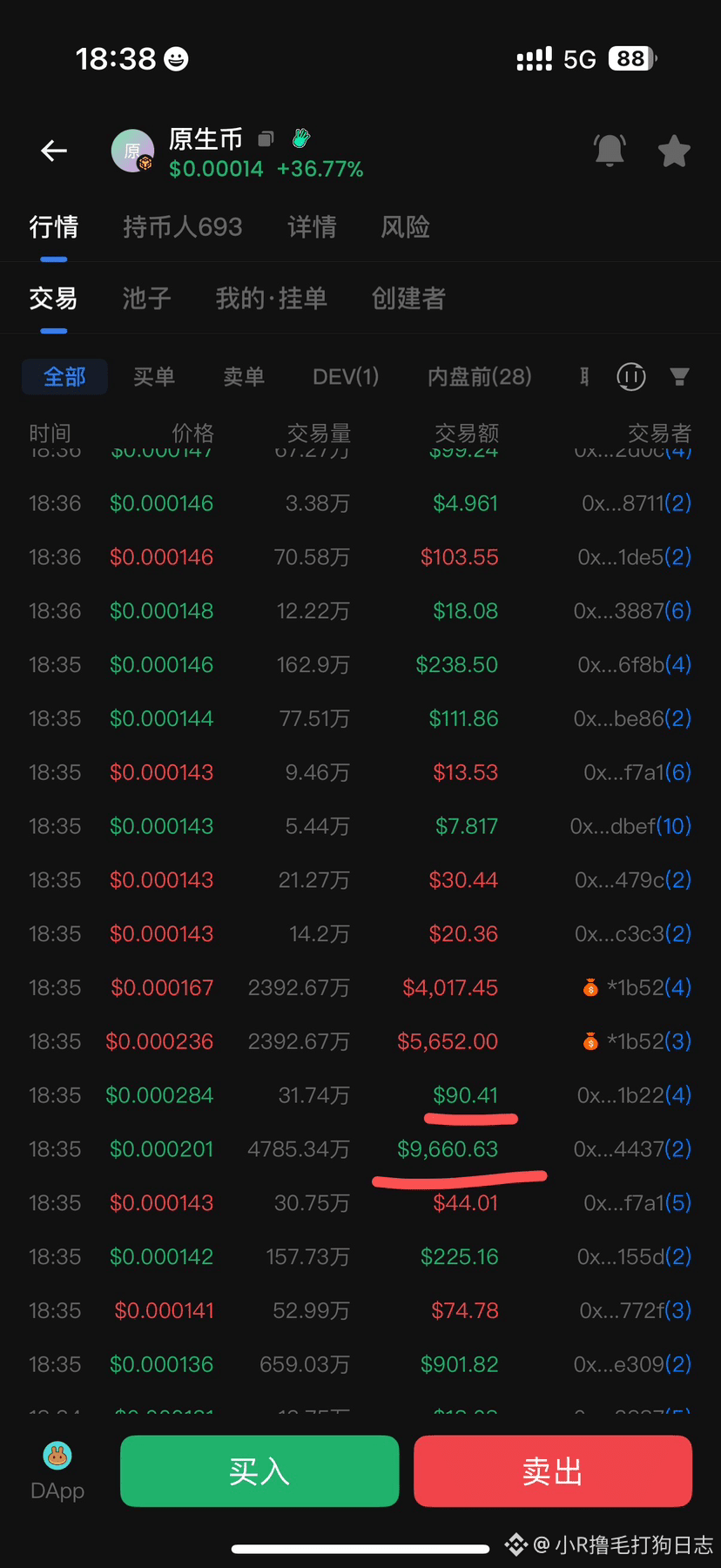Pause the live trade feed
This screenshot has width=721, height=1568.
631,377
